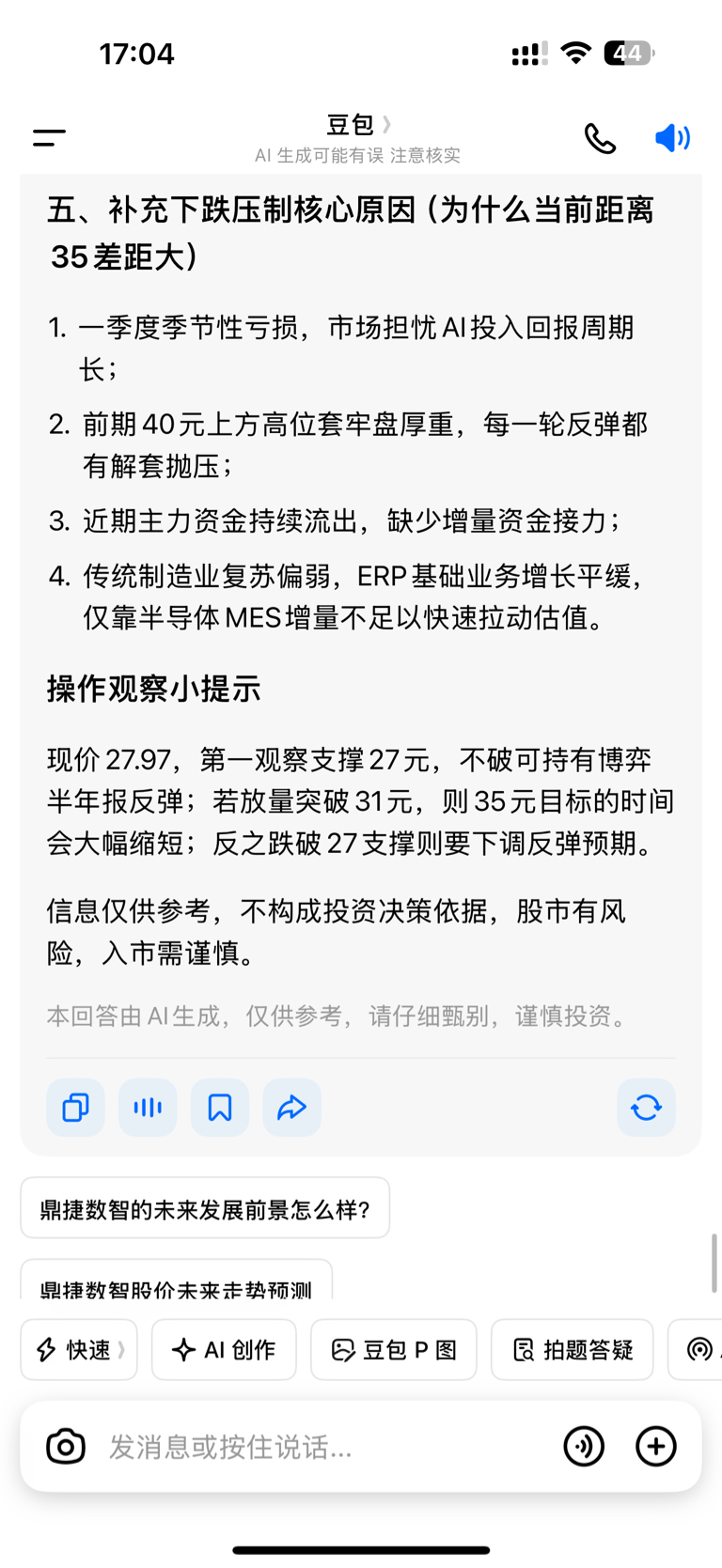Play the answer with voice readout
The image size is (722, 1568).
point(148,1108)
